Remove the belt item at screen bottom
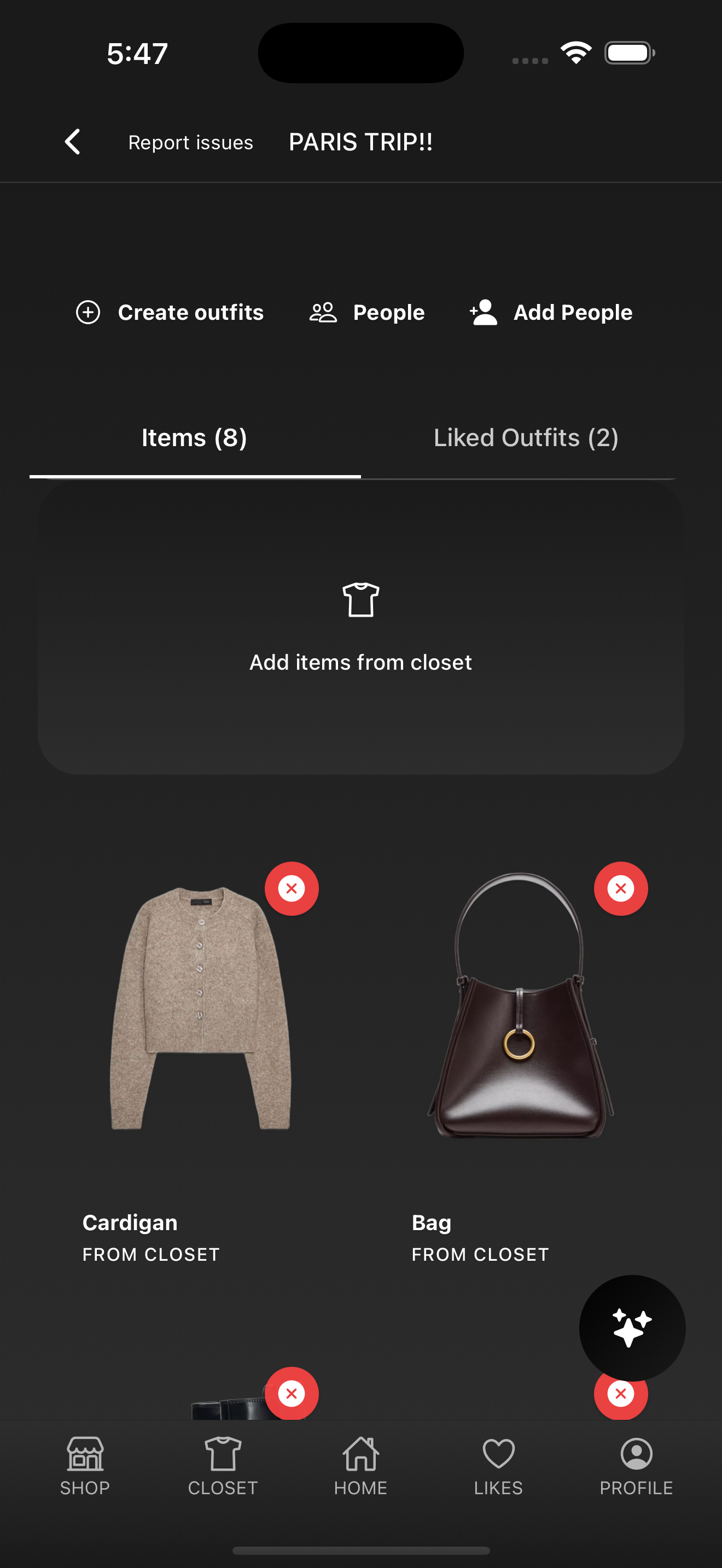 coord(292,1394)
